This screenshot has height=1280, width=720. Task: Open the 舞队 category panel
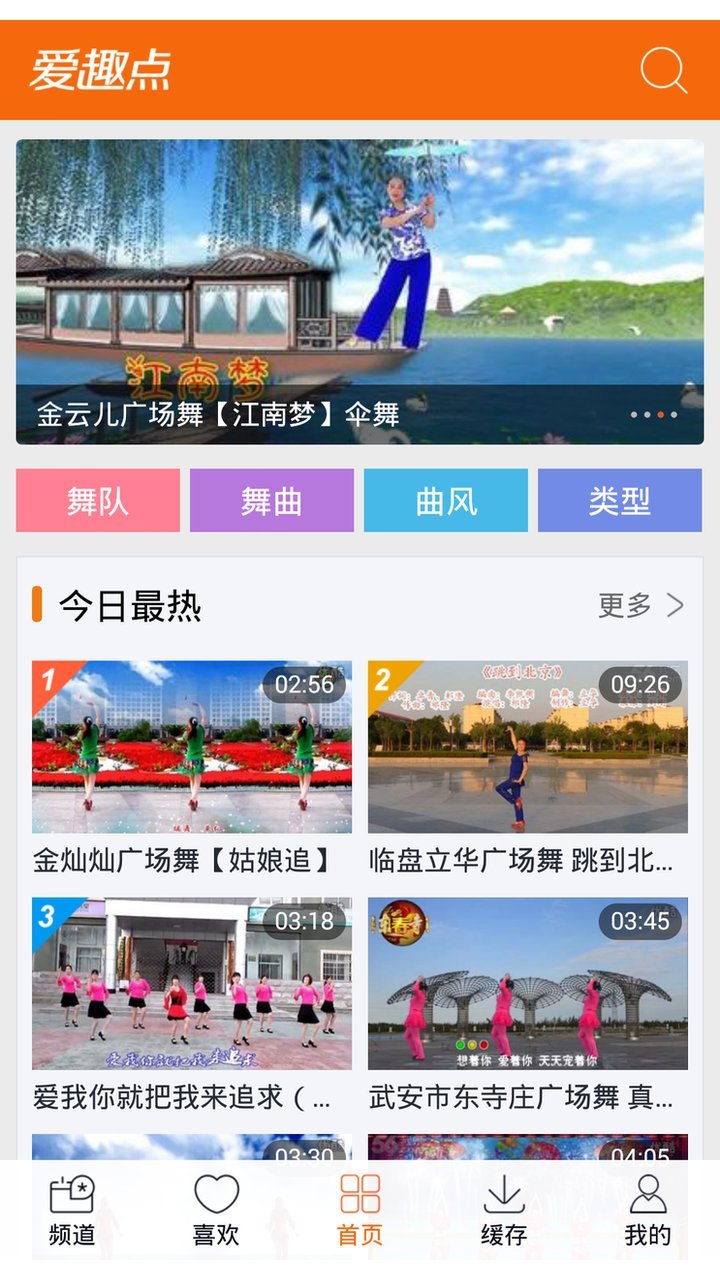coord(97,501)
